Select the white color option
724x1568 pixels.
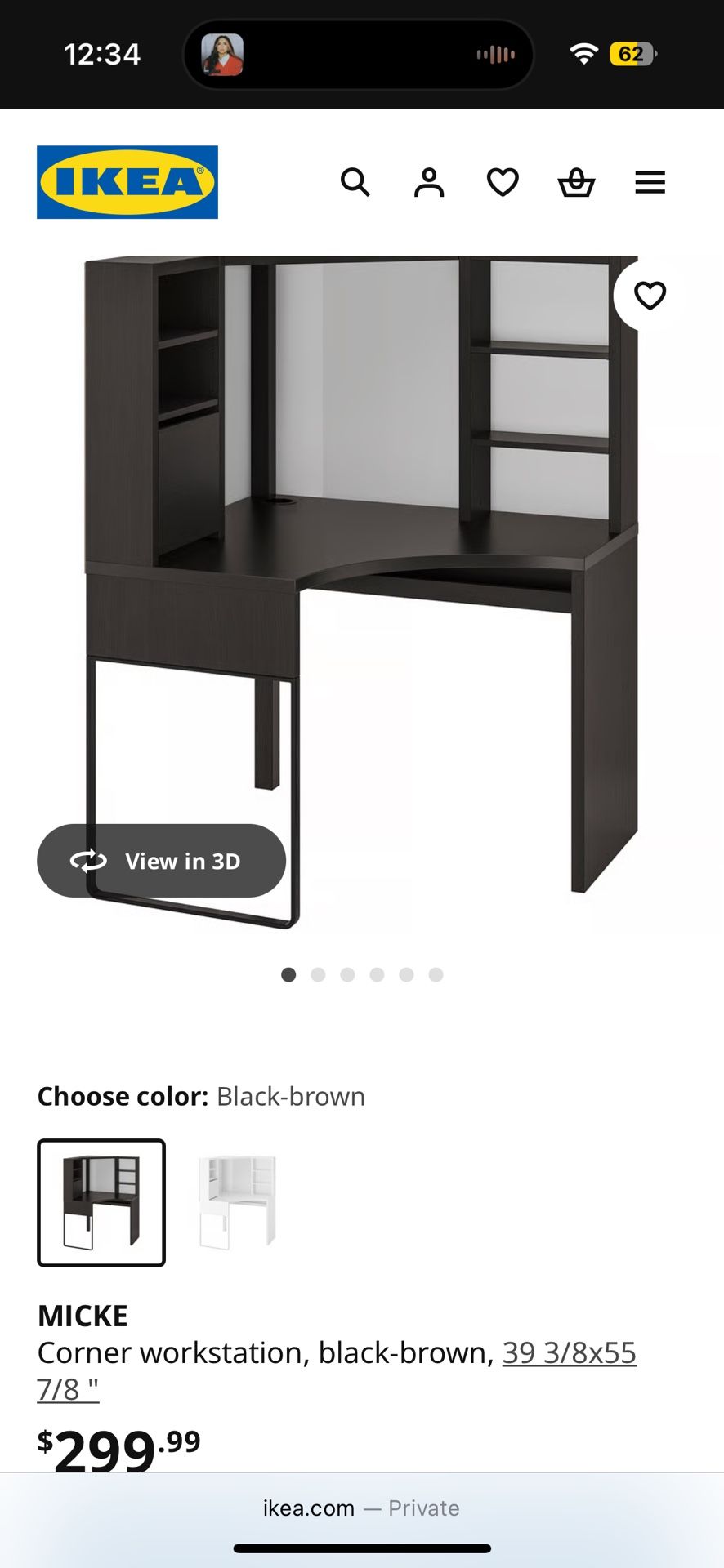(237, 1203)
